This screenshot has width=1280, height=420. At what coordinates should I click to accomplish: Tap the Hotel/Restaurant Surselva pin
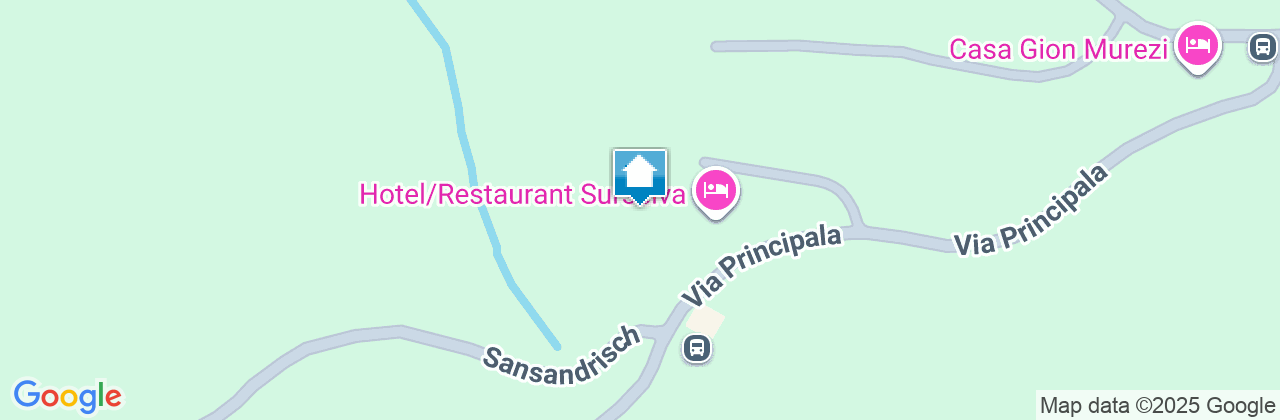tap(716, 190)
